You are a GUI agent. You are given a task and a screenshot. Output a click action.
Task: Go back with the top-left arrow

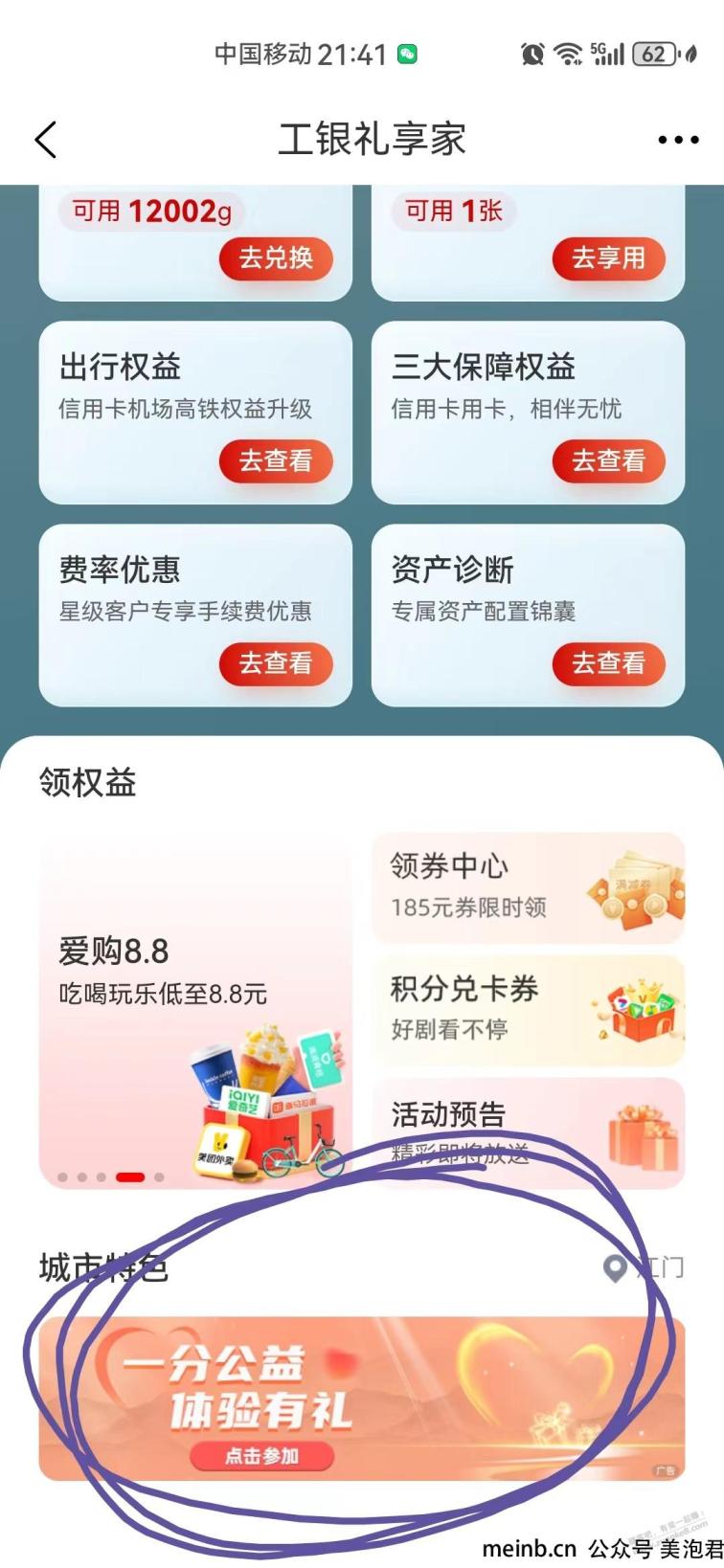(46, 140)
